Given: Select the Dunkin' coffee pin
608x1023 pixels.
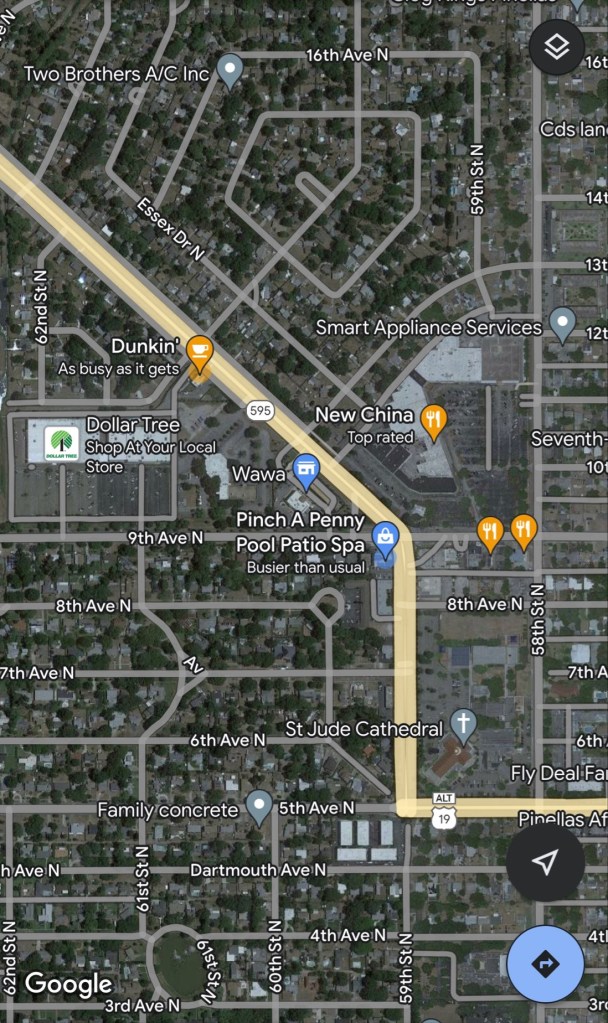Looking at the screenshot, I should tap(200, 350).
